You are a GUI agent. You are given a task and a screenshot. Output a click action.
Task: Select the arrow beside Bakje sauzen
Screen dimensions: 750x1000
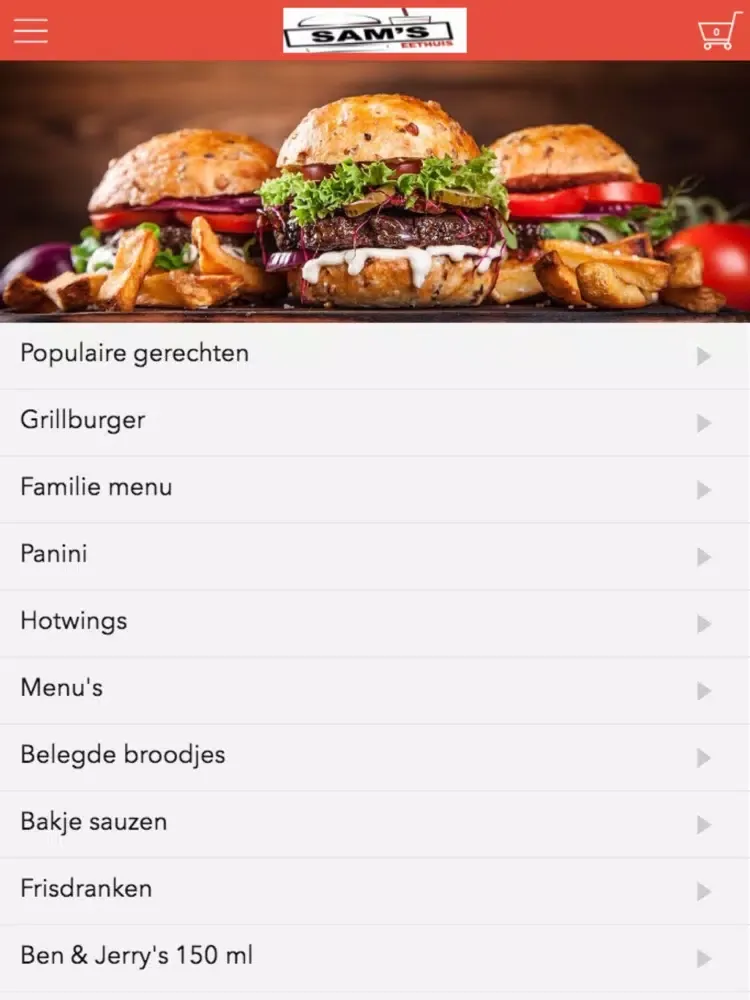tap(701, 824)
